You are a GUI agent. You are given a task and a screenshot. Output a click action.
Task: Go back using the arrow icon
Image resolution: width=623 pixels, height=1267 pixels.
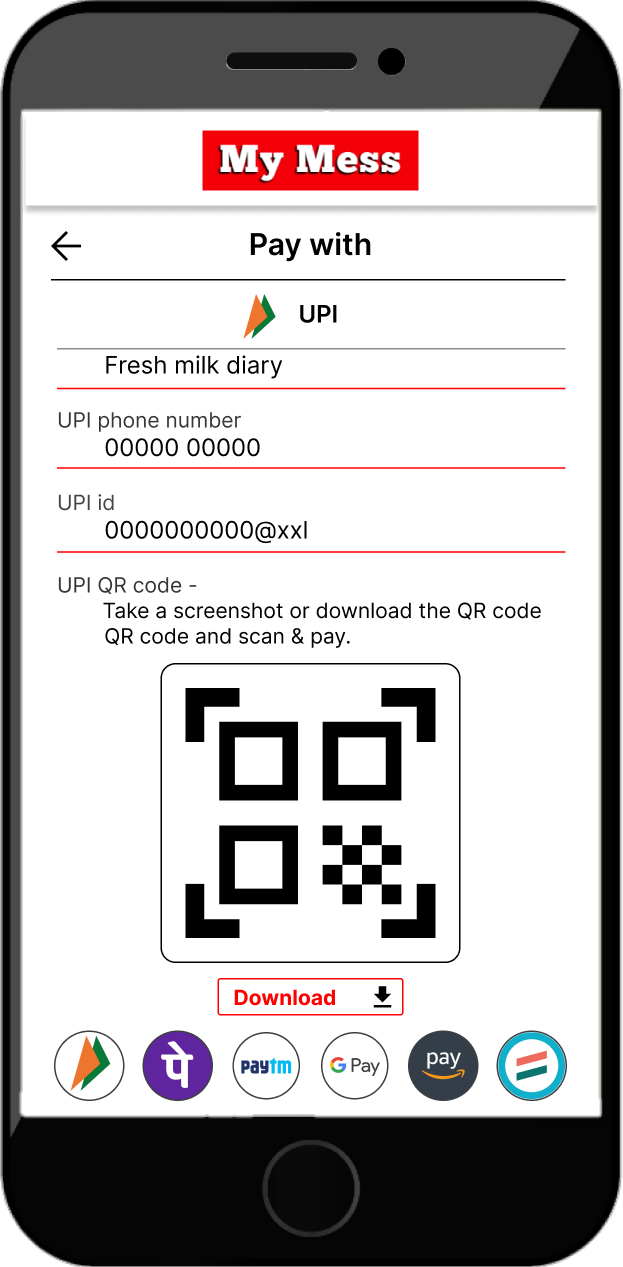(66, 246)
